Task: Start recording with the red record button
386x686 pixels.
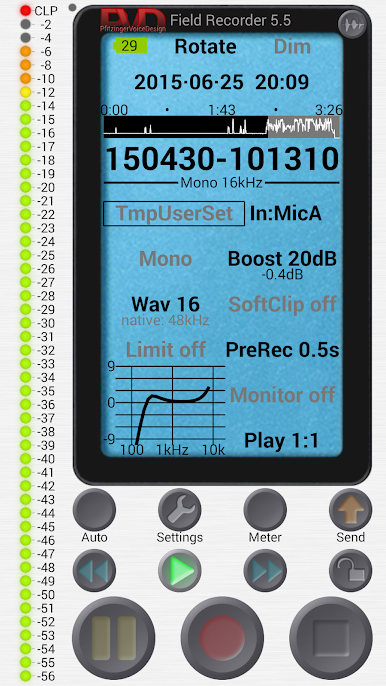Action: click(x=222, y=638)
